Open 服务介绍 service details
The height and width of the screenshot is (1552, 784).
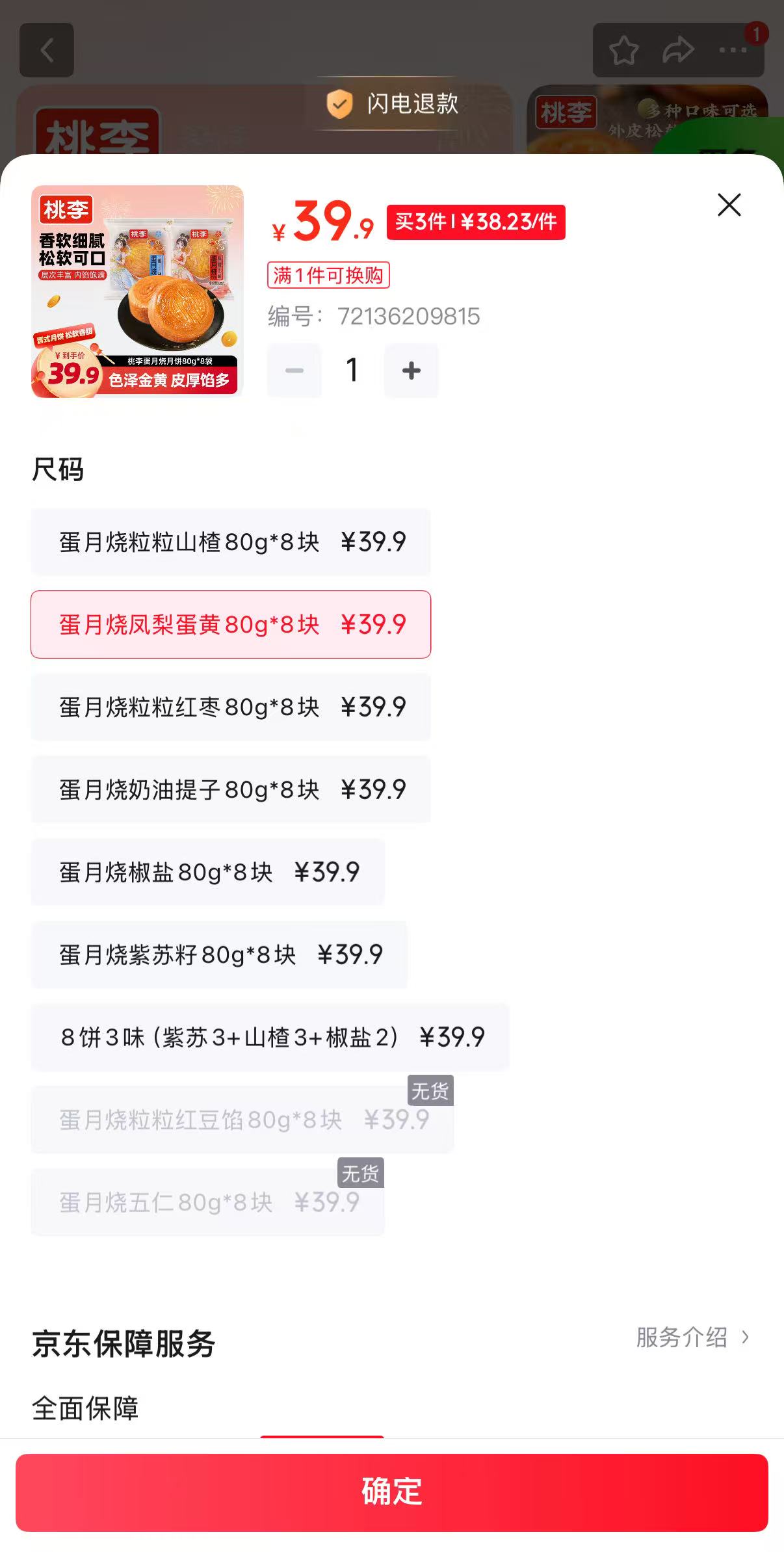click(692, 1337)
